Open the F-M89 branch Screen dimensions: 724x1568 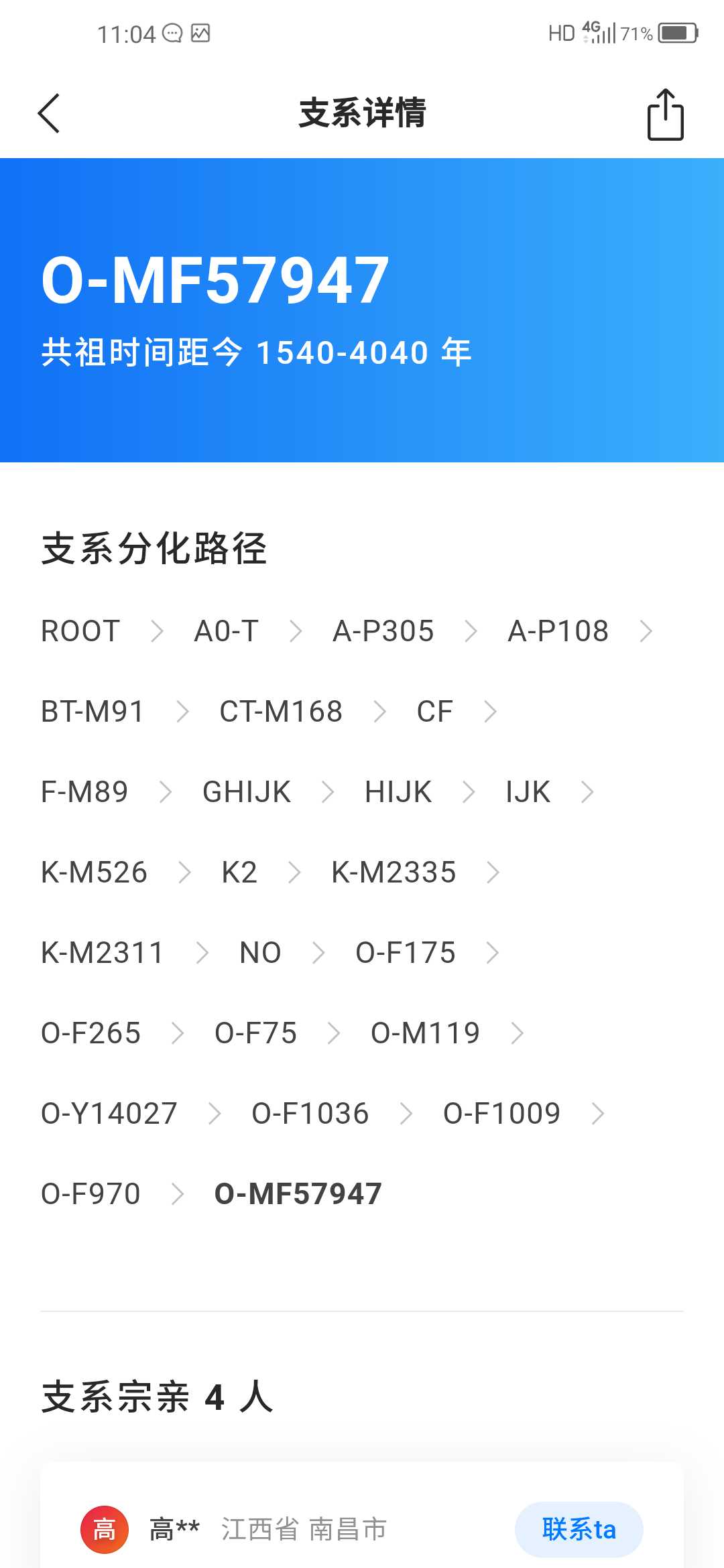coord(84,792)
